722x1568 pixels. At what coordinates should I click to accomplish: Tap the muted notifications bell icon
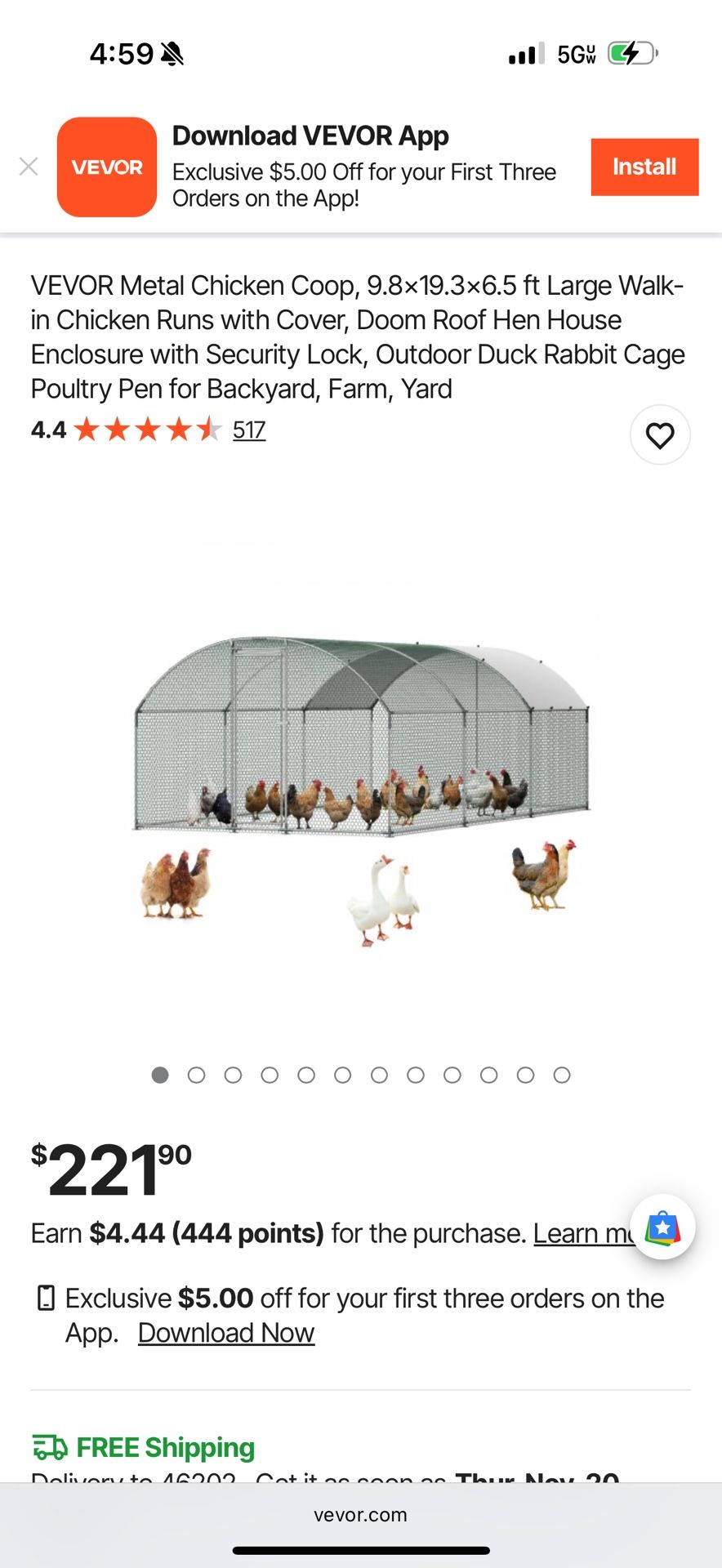pos(172,52)
